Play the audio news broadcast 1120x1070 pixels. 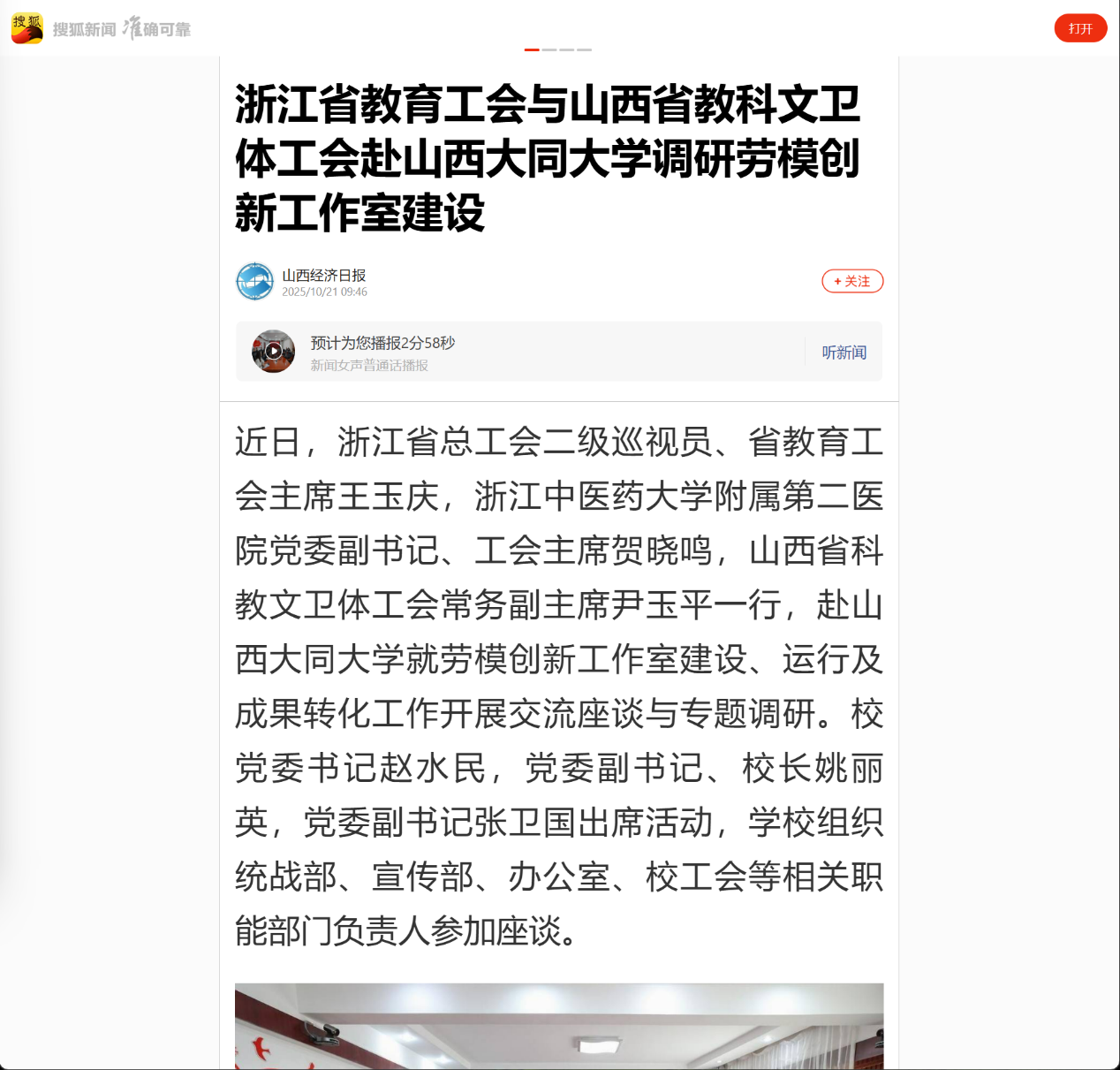274,352
